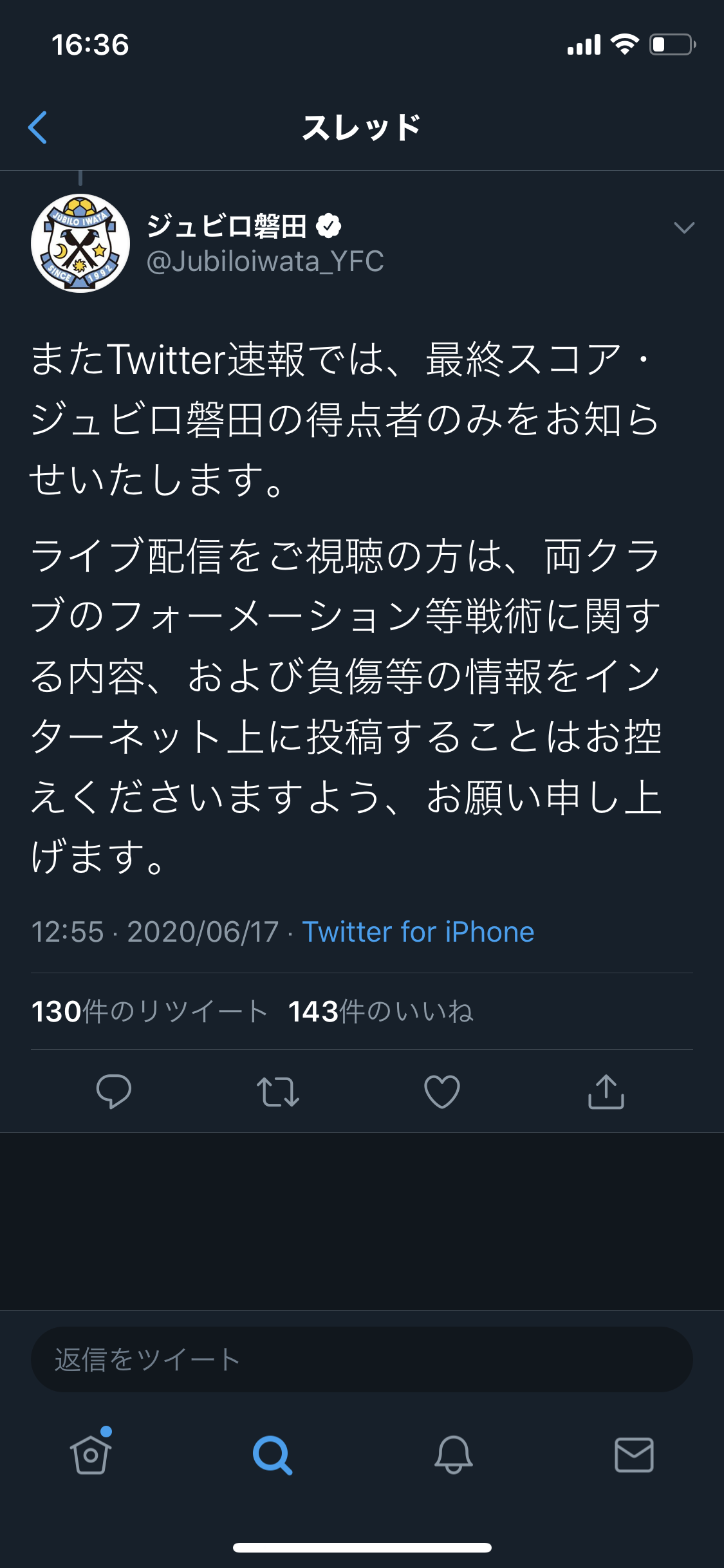Open ジュビロ磐田 profile picture
This screenshot has height=1568, width=724.
point(80,243)
